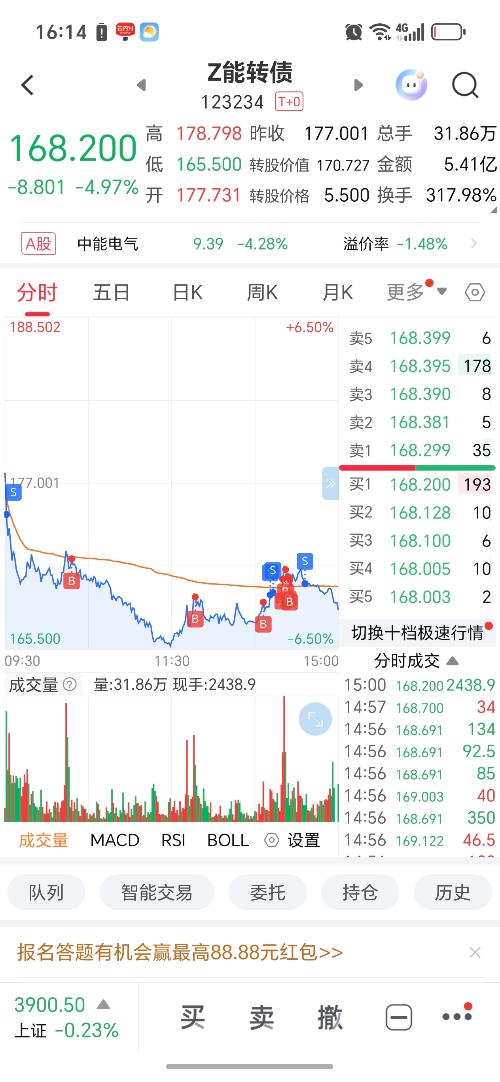Open the AI assistant robot icon
Viewport: 500px width, 1082px height.
pyautogui.click(x=411, y=86)
